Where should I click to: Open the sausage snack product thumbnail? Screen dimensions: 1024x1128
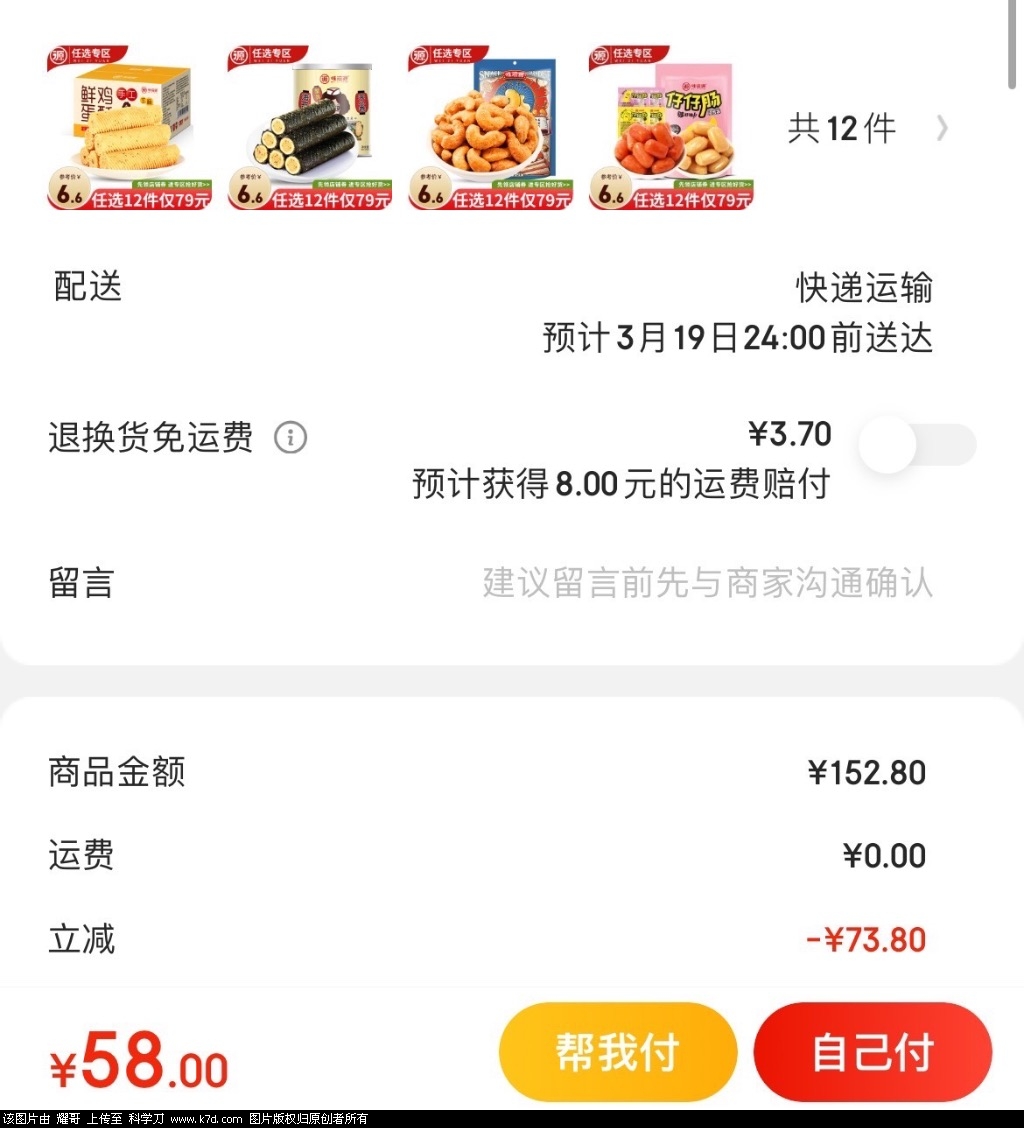(671, 127)
